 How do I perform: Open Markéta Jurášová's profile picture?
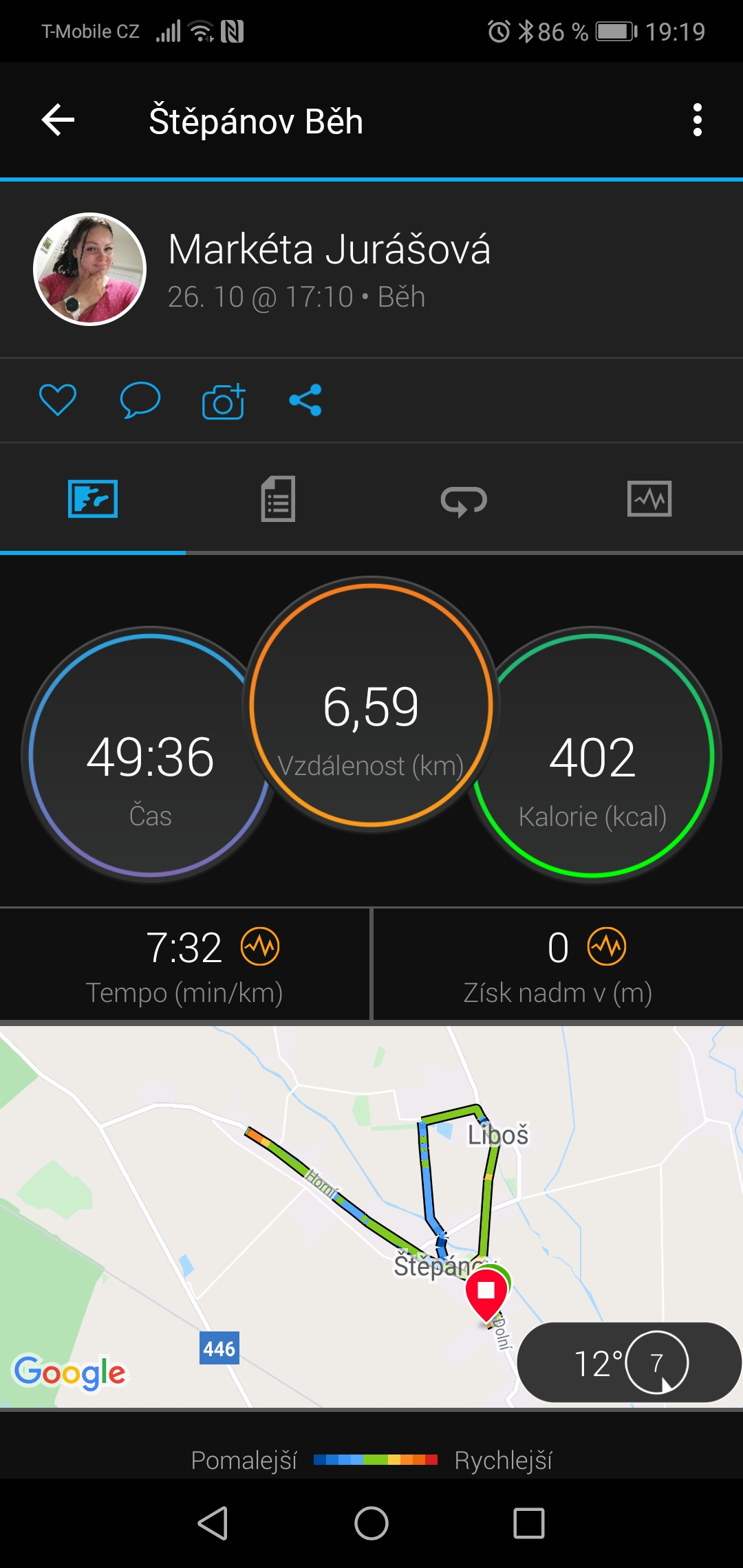(x=89, y=269)
